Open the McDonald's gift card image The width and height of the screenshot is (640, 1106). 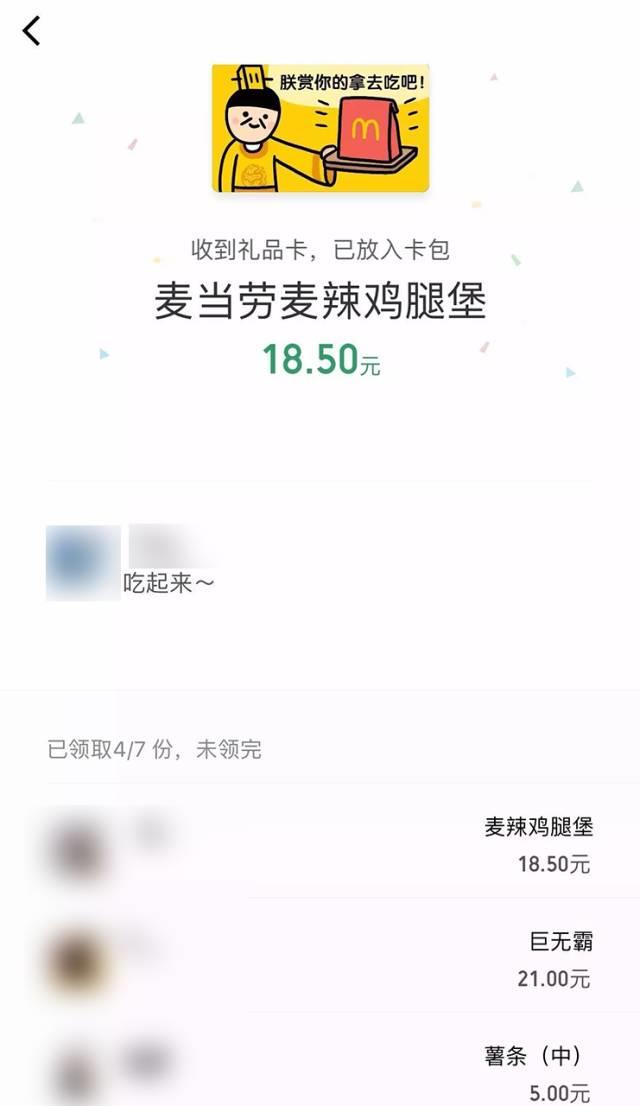point(320,127)
